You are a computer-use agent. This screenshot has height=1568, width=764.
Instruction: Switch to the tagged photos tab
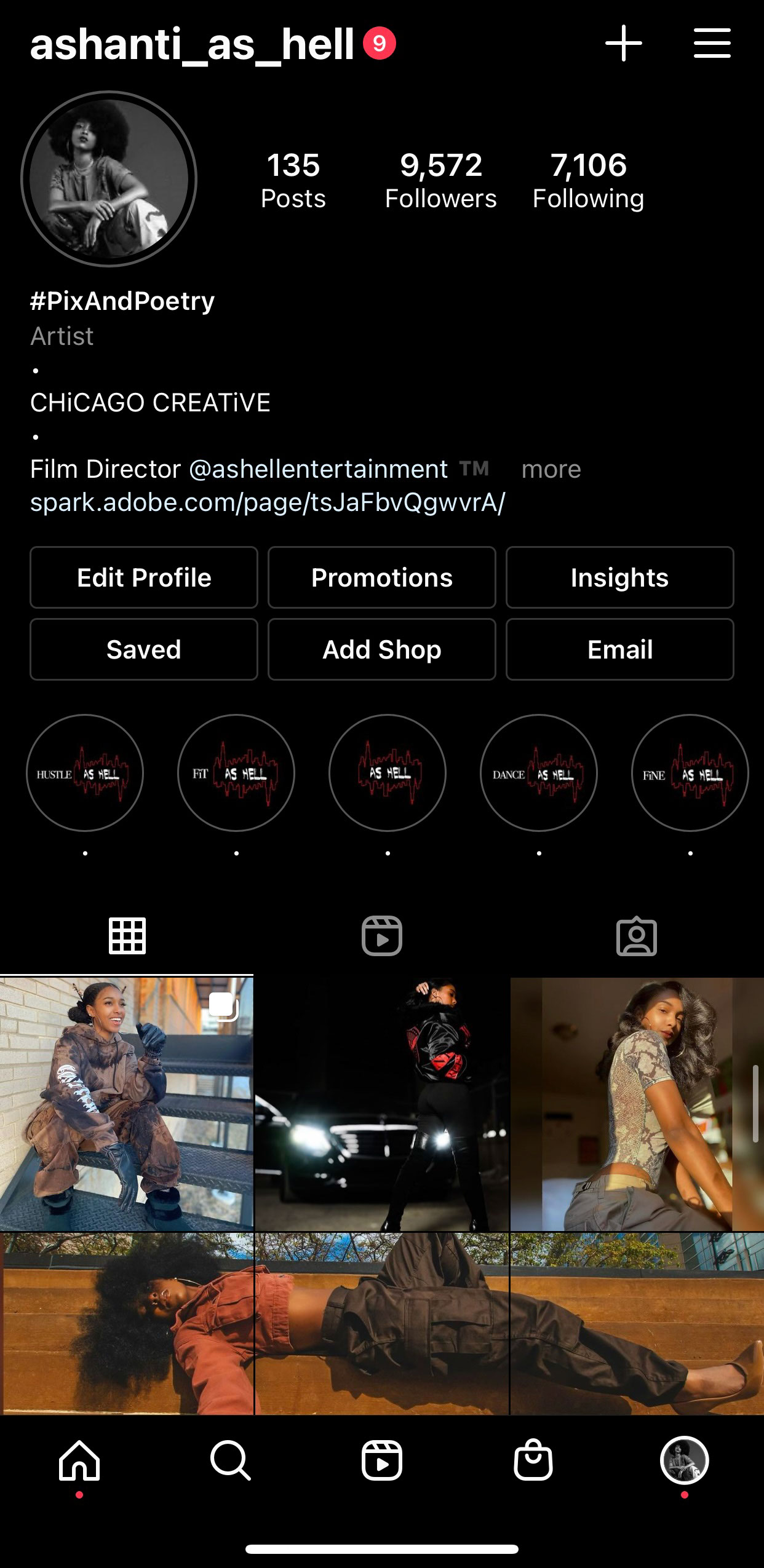(x=637, y=936)
